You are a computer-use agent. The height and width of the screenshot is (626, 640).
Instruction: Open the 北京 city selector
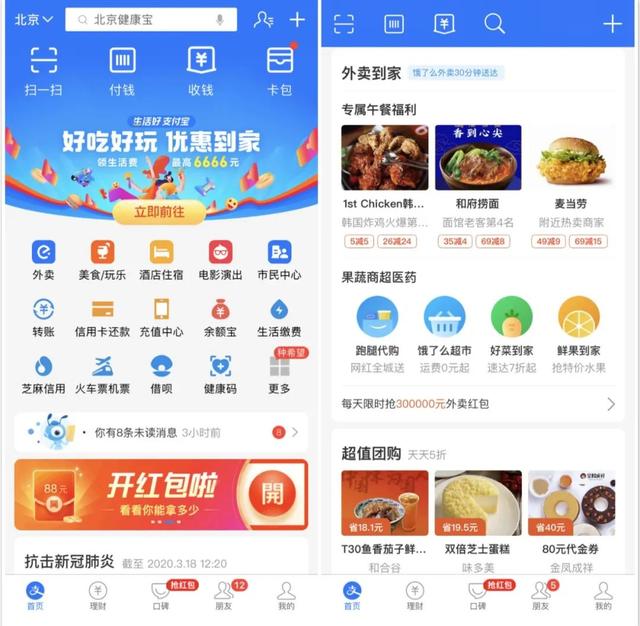point(33,19)
